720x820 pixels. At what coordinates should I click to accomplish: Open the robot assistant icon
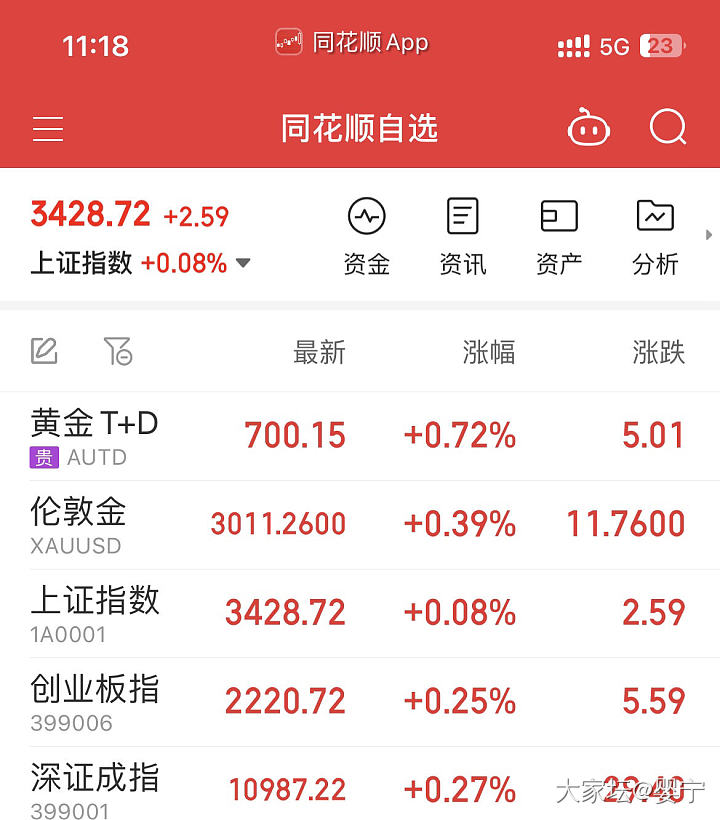589,129
